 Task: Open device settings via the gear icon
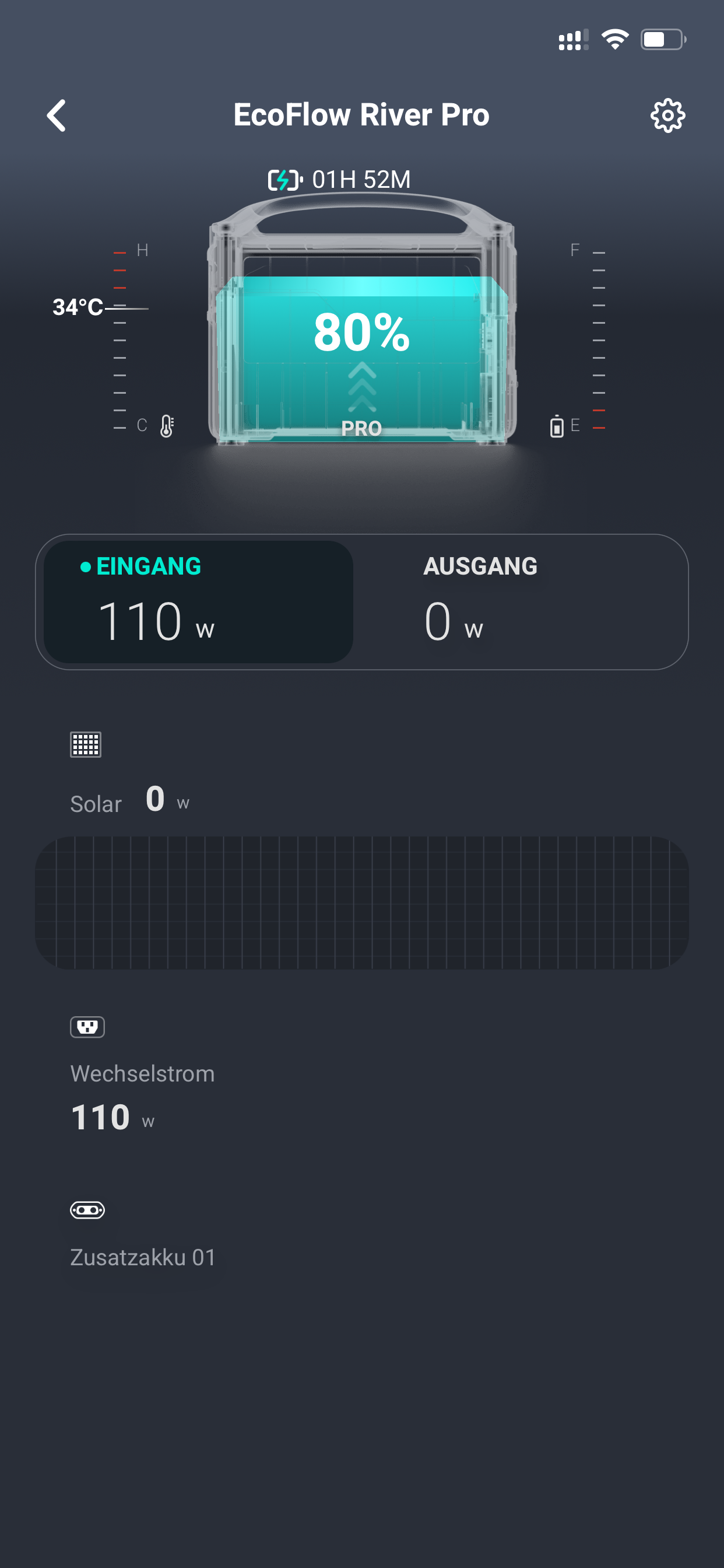point(667,115)
